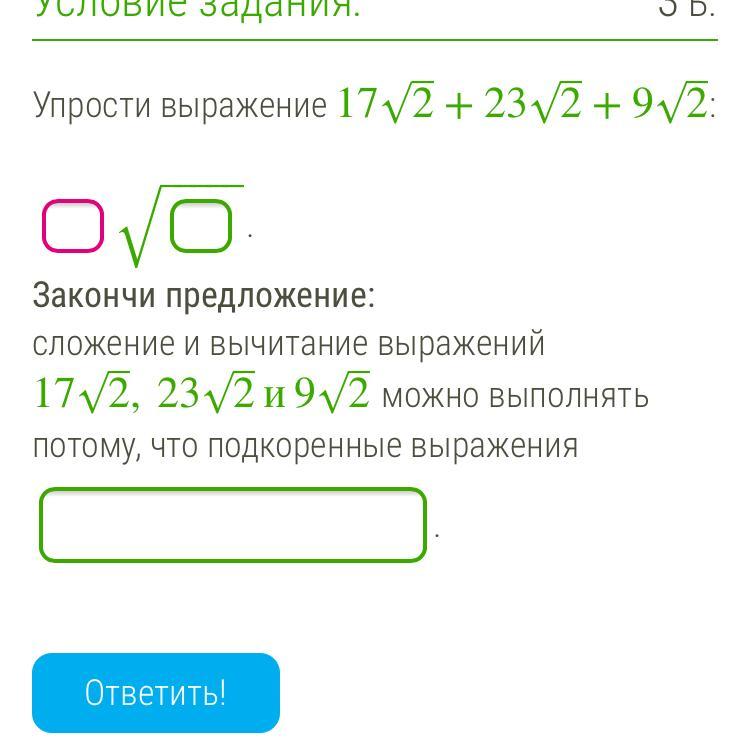Screen dimensions: 750x750
Task: Tap the coefficient box before the root
Action: (x=73, y=226)
